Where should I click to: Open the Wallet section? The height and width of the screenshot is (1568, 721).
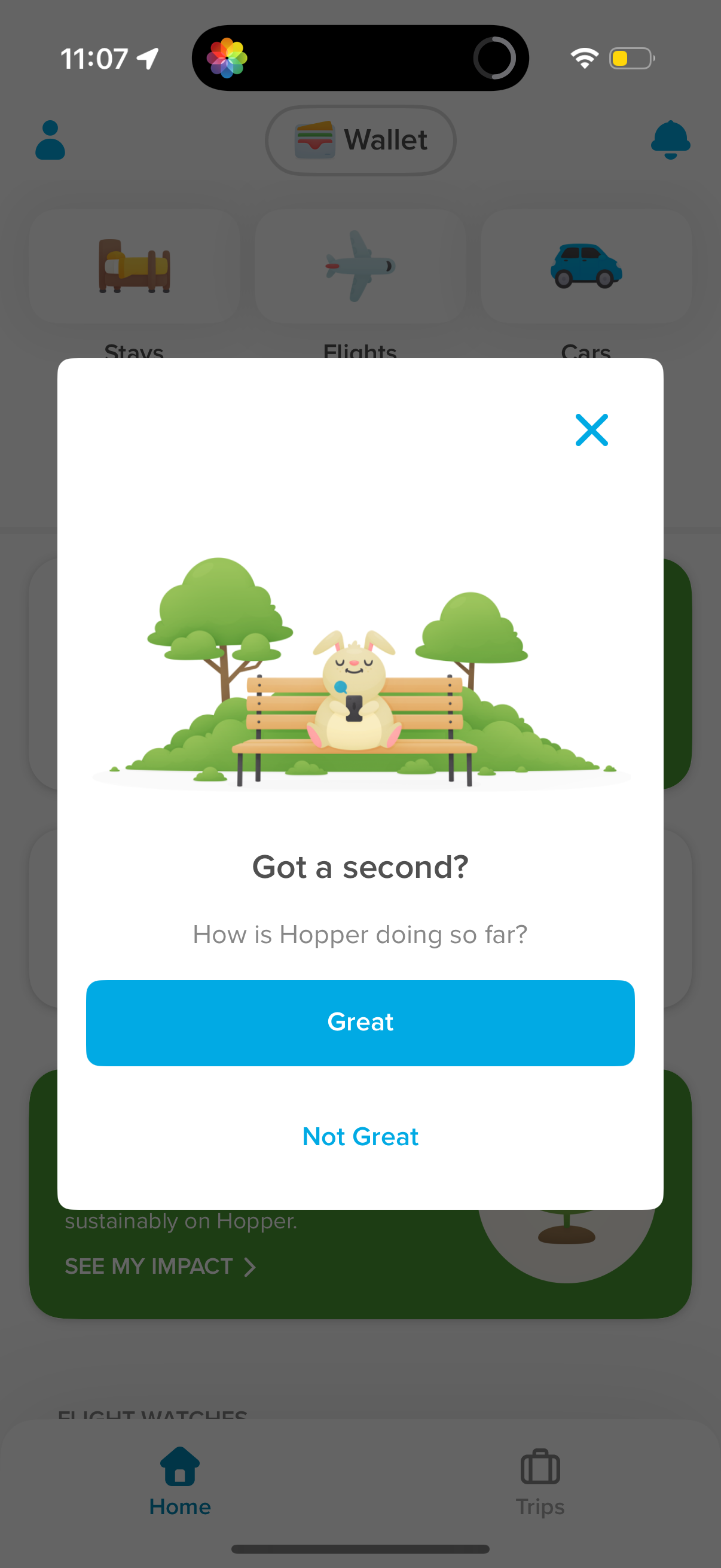[360, 139]
